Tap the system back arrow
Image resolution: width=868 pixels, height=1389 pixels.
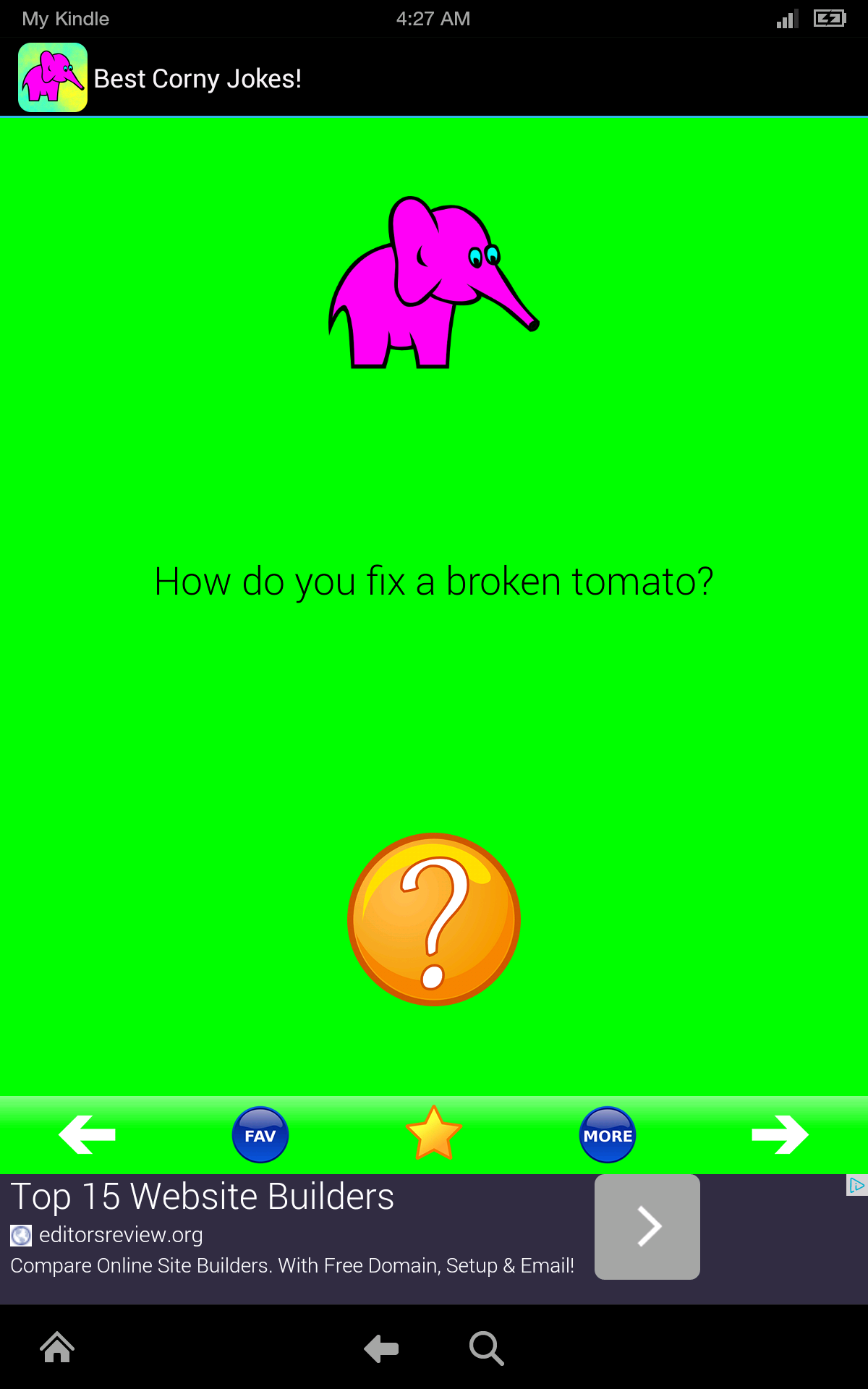(x=381, y=1348)
